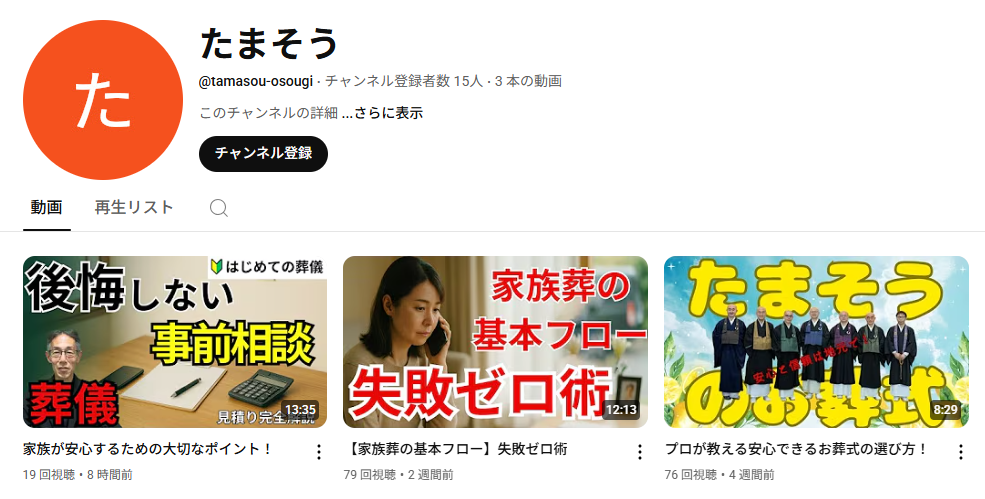Open the たまそう channel avatar

pos(103,99)
